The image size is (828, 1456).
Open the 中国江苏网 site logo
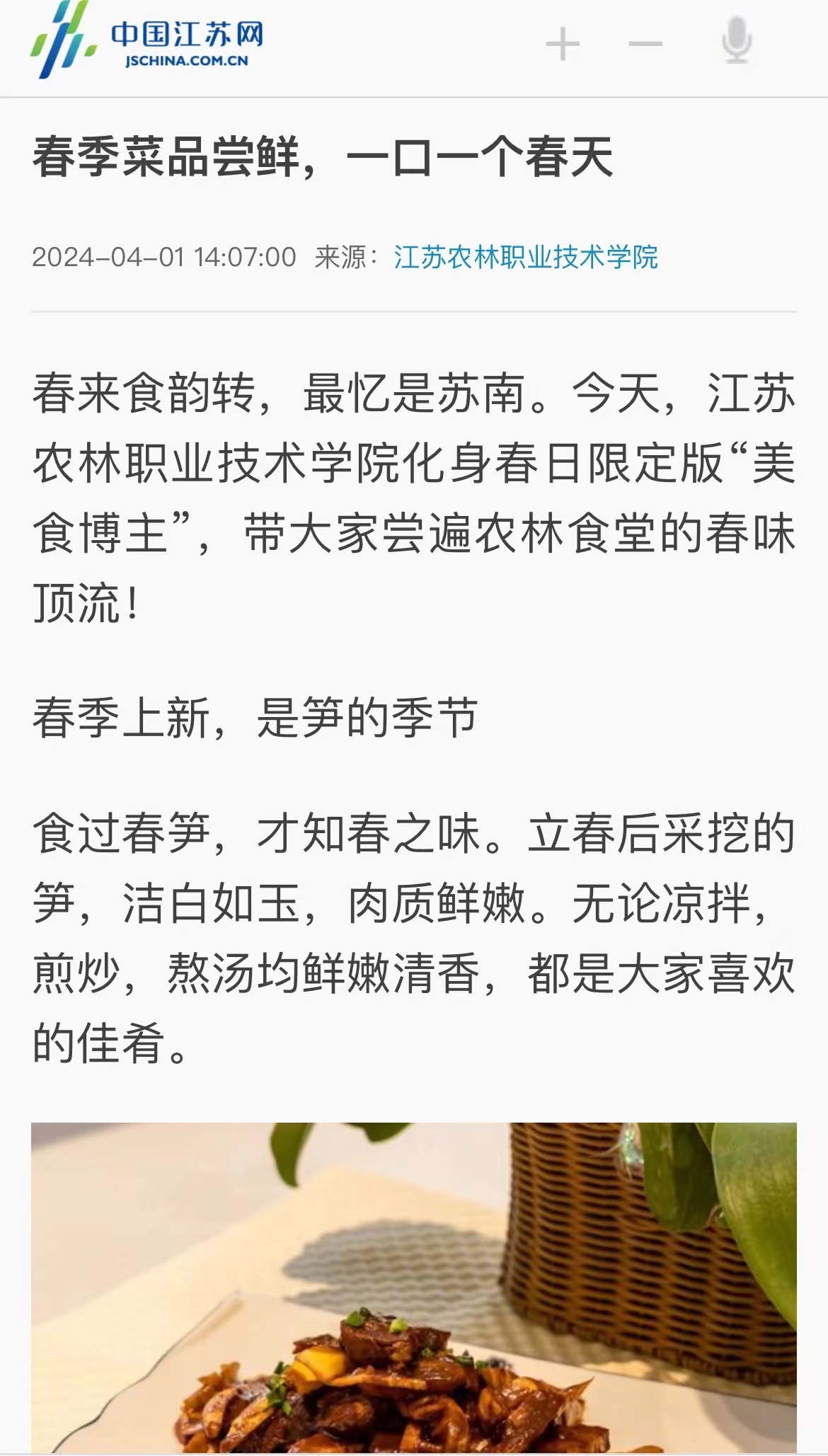click(x=147, y=40)
